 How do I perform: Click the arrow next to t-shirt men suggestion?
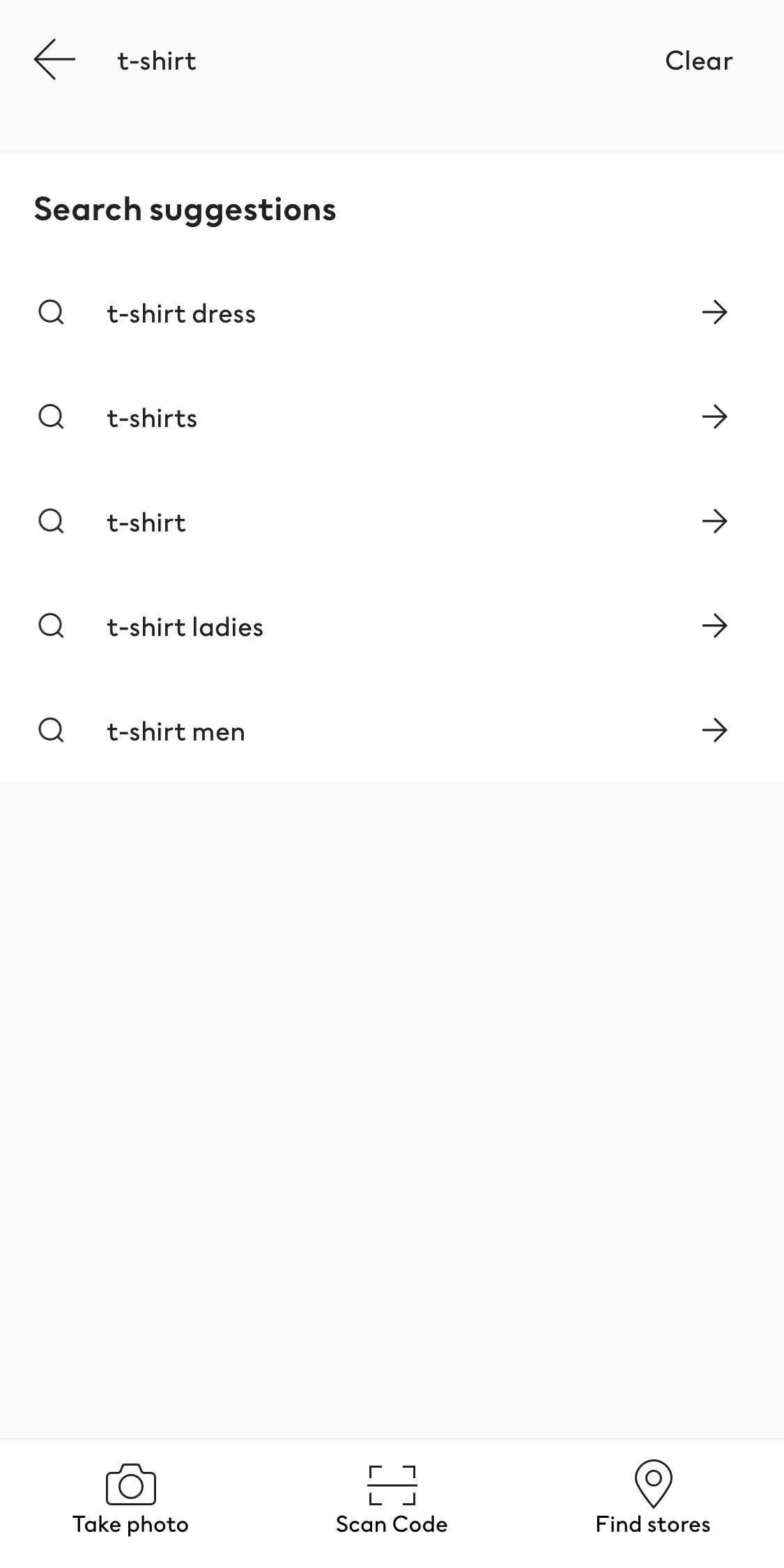pos(715,731)
